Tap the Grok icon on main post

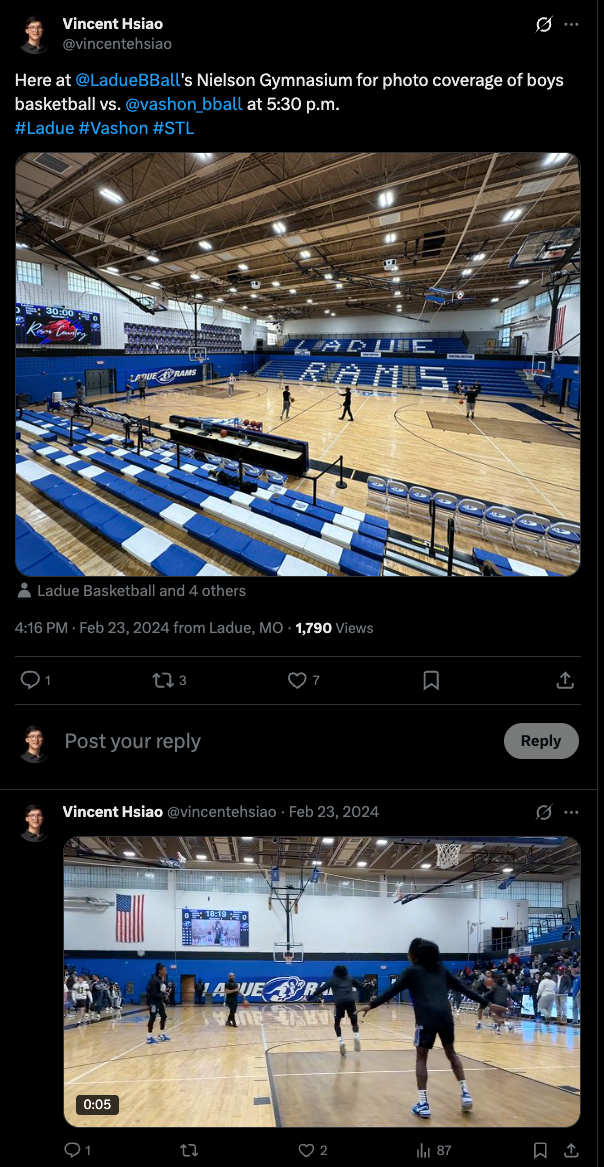(x=543, y=24)
